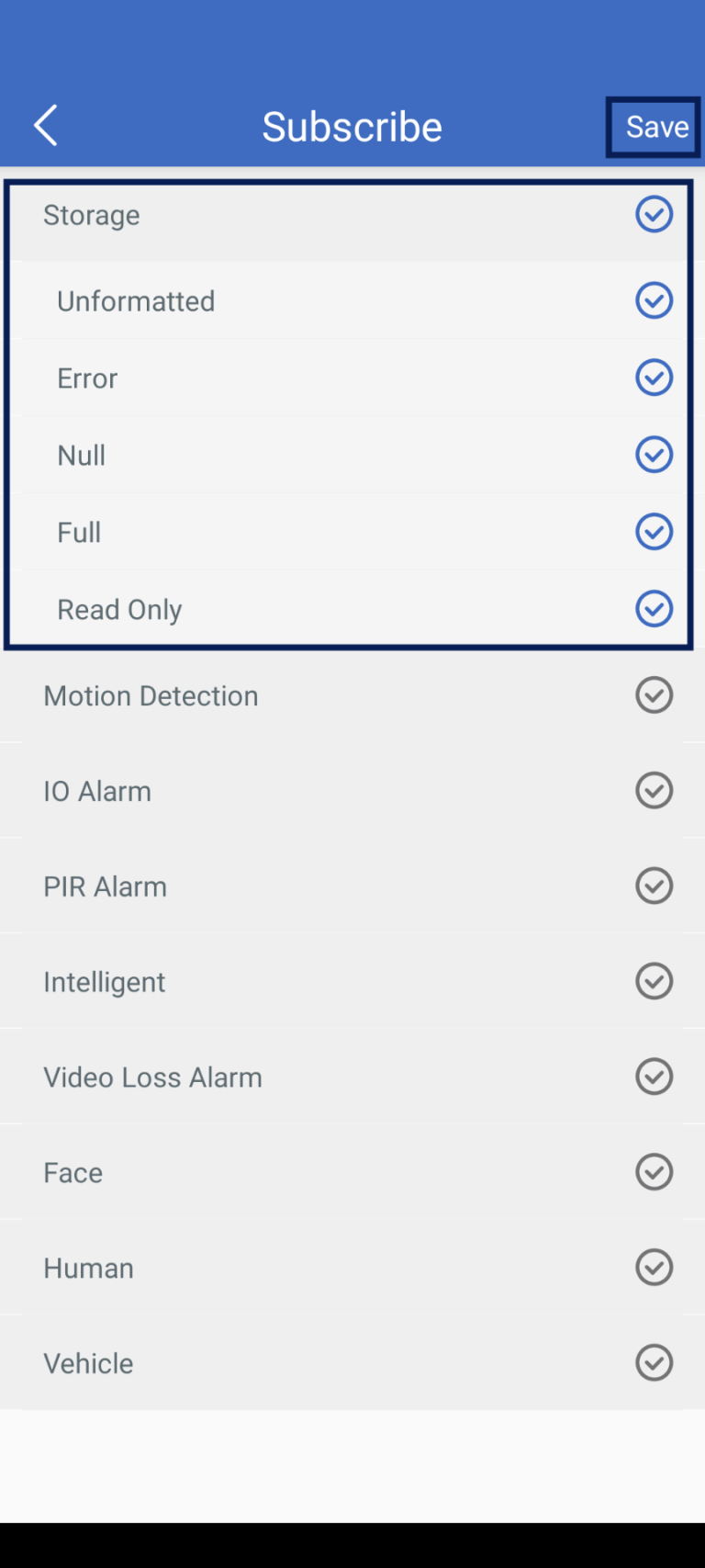Screen dimensions: 705x1568
Task: Tap the checkmark icon beside Unformatted
Action: tap(654, 299)
